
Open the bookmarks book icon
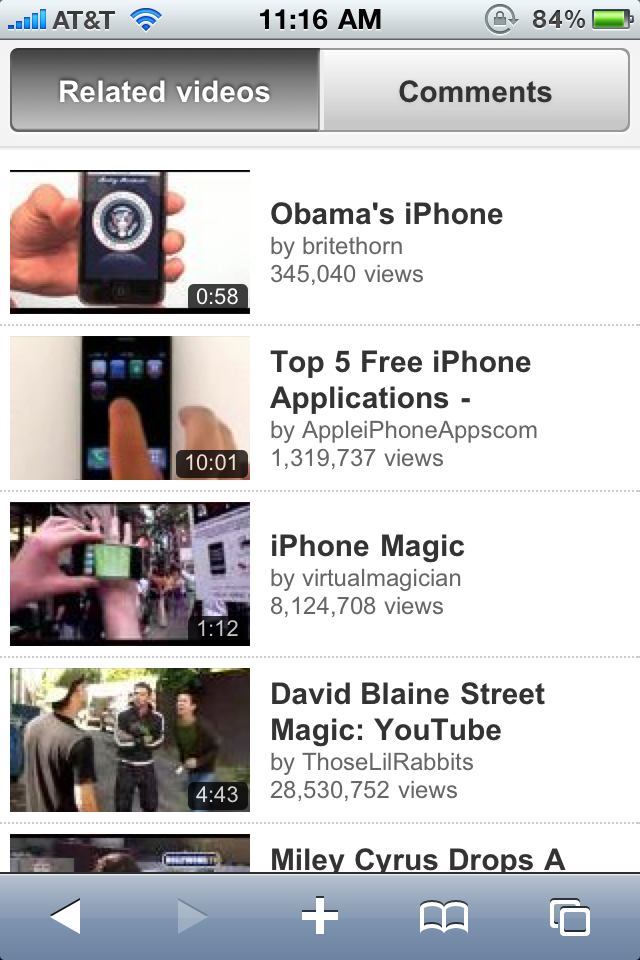(444, 915)
